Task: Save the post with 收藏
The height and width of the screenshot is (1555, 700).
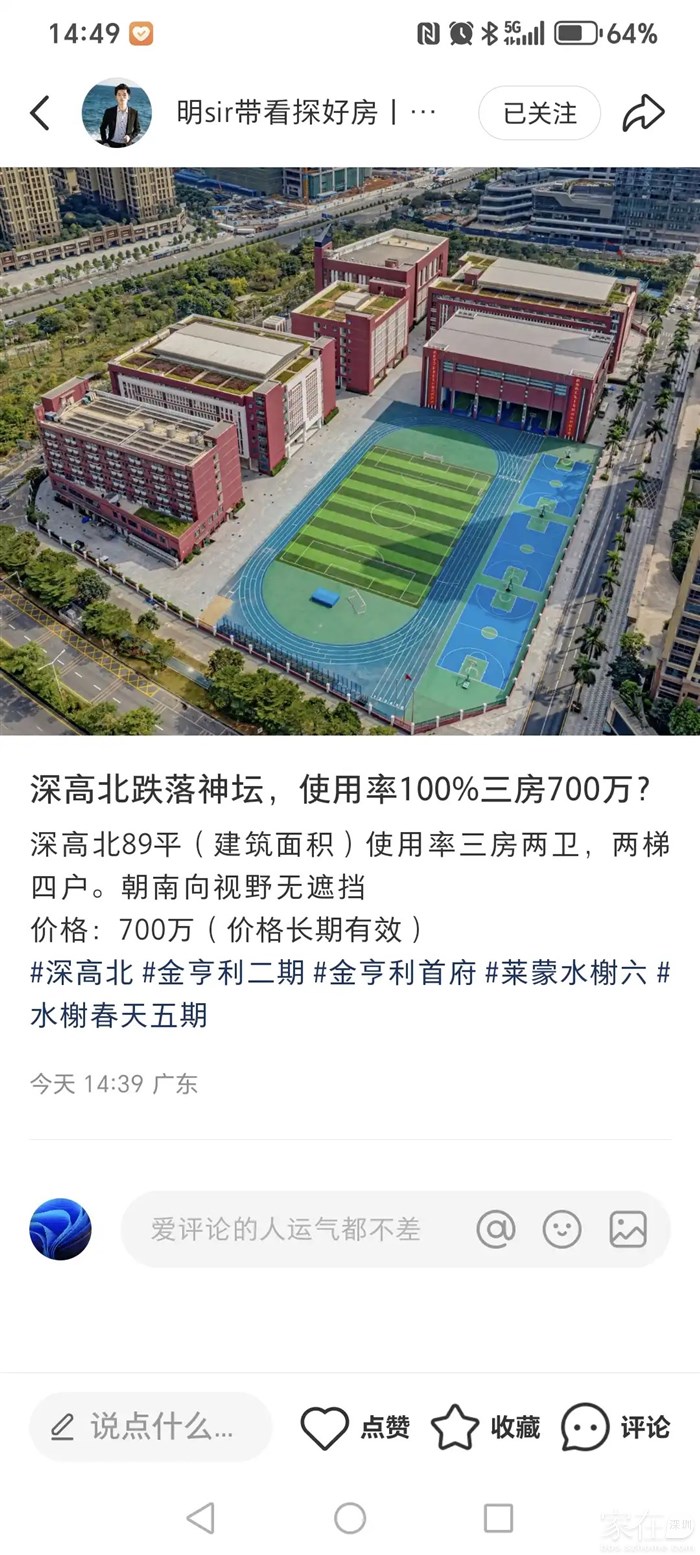Action: coord(486,1427)
